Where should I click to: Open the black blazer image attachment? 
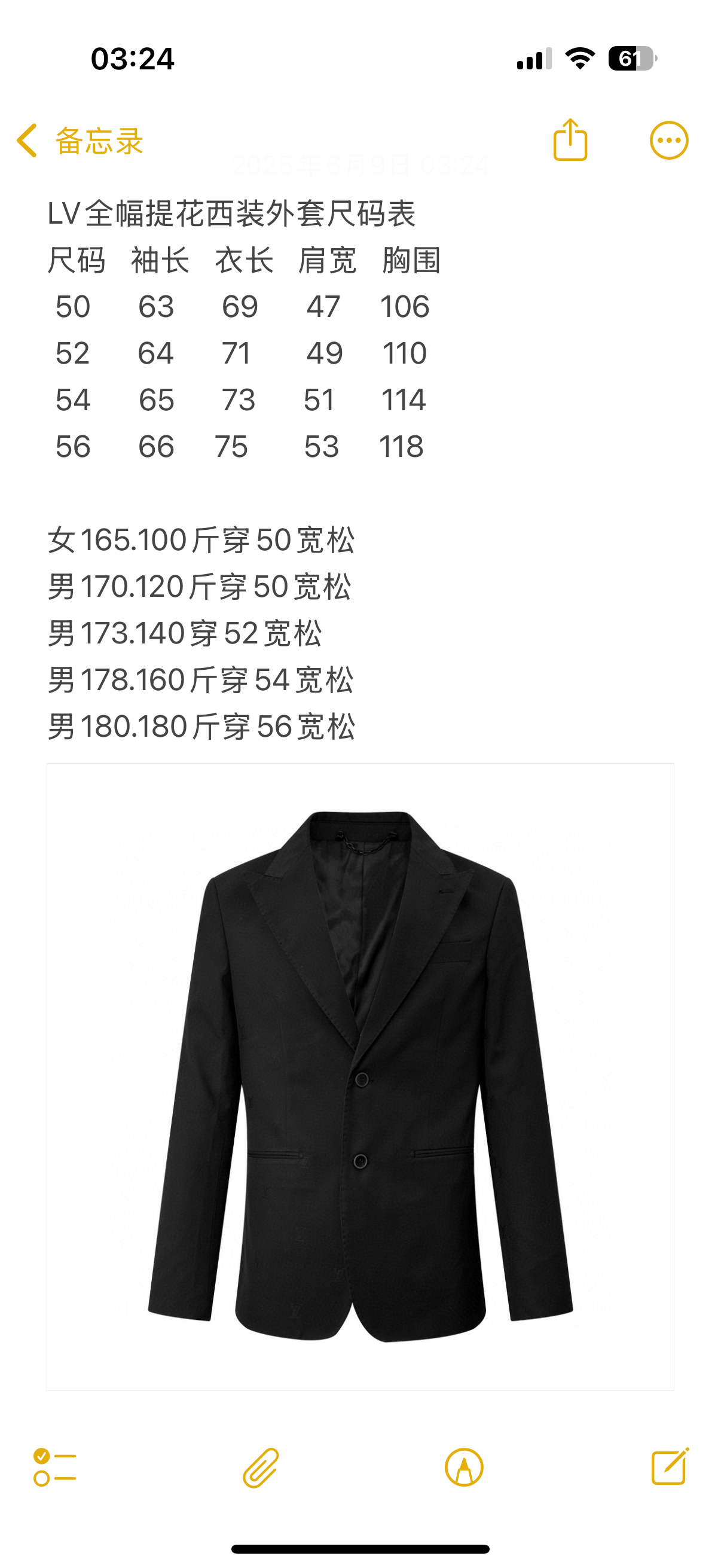click(360, 1076)
